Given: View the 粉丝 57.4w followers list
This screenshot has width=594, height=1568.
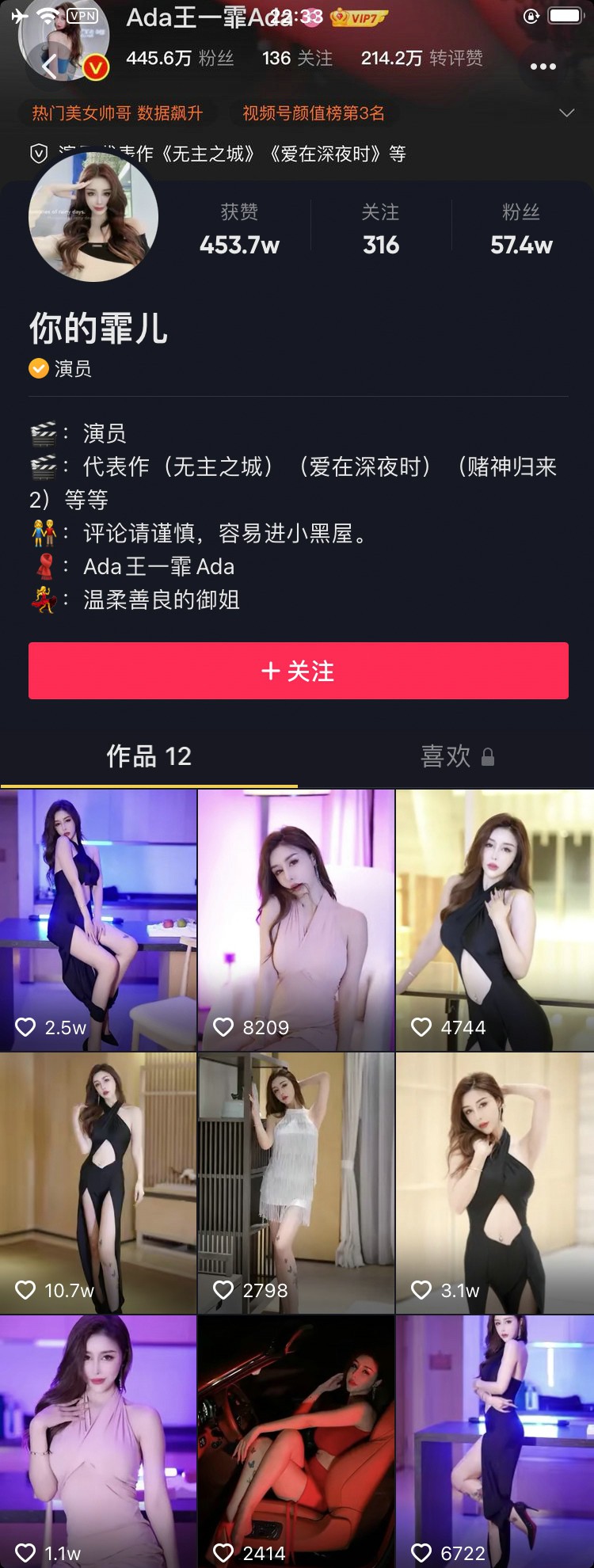Looking at the screenshot, I should [x=520, y=230].
